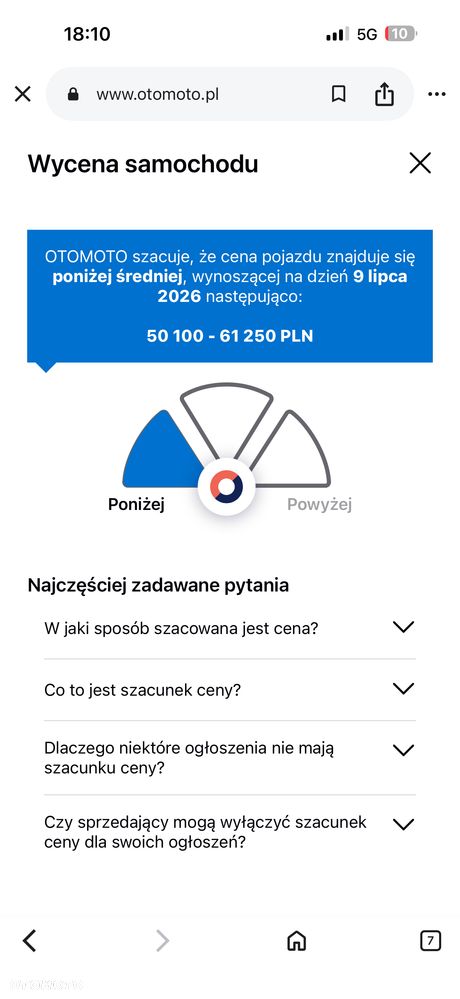460x999 pixels.
Task: Expand 'Dlaczego niektóre ogłoszenia nie mają szacunku ceny?'
Action: pos(229,758)
